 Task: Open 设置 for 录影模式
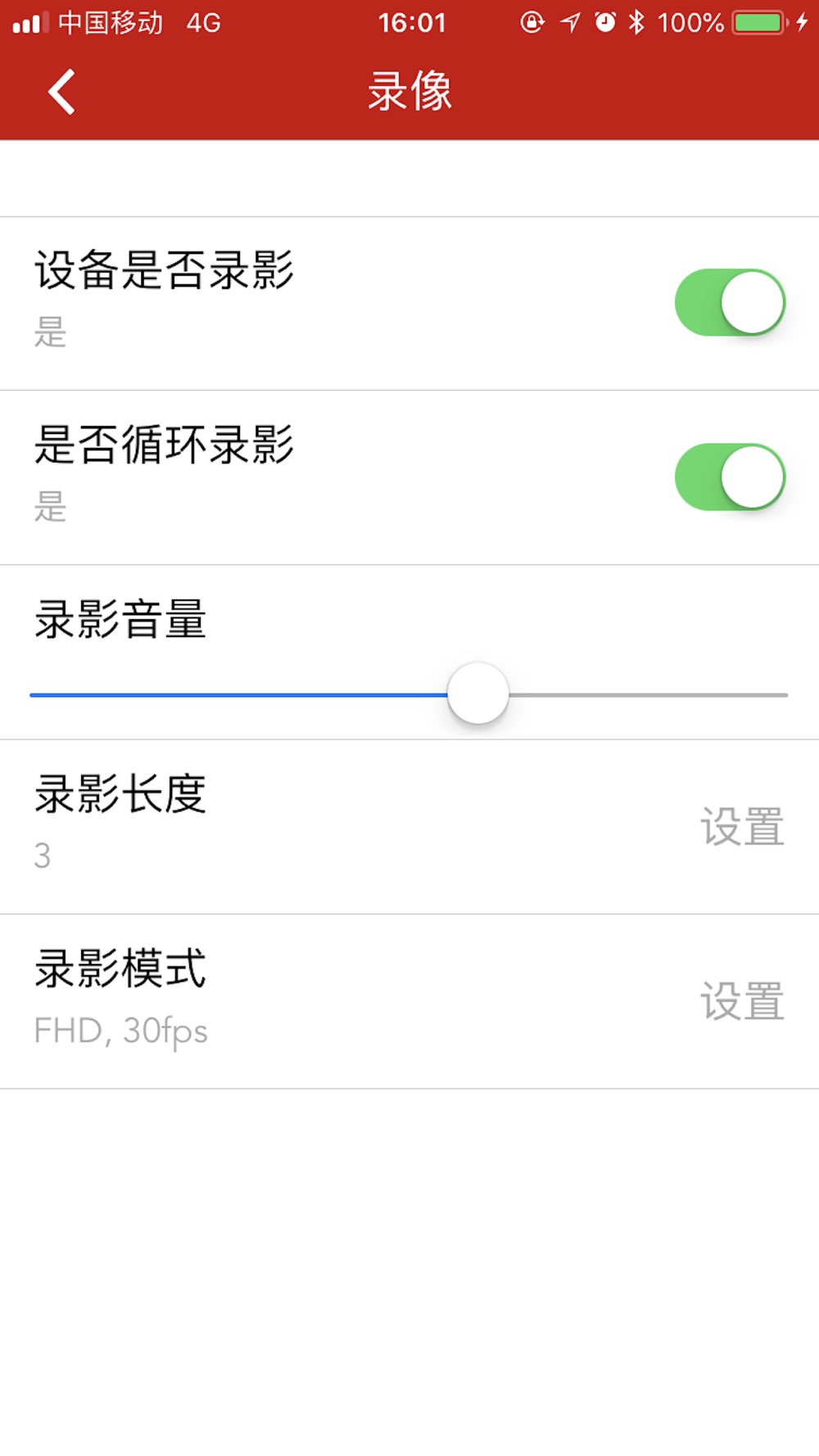tap(742, 1001)
